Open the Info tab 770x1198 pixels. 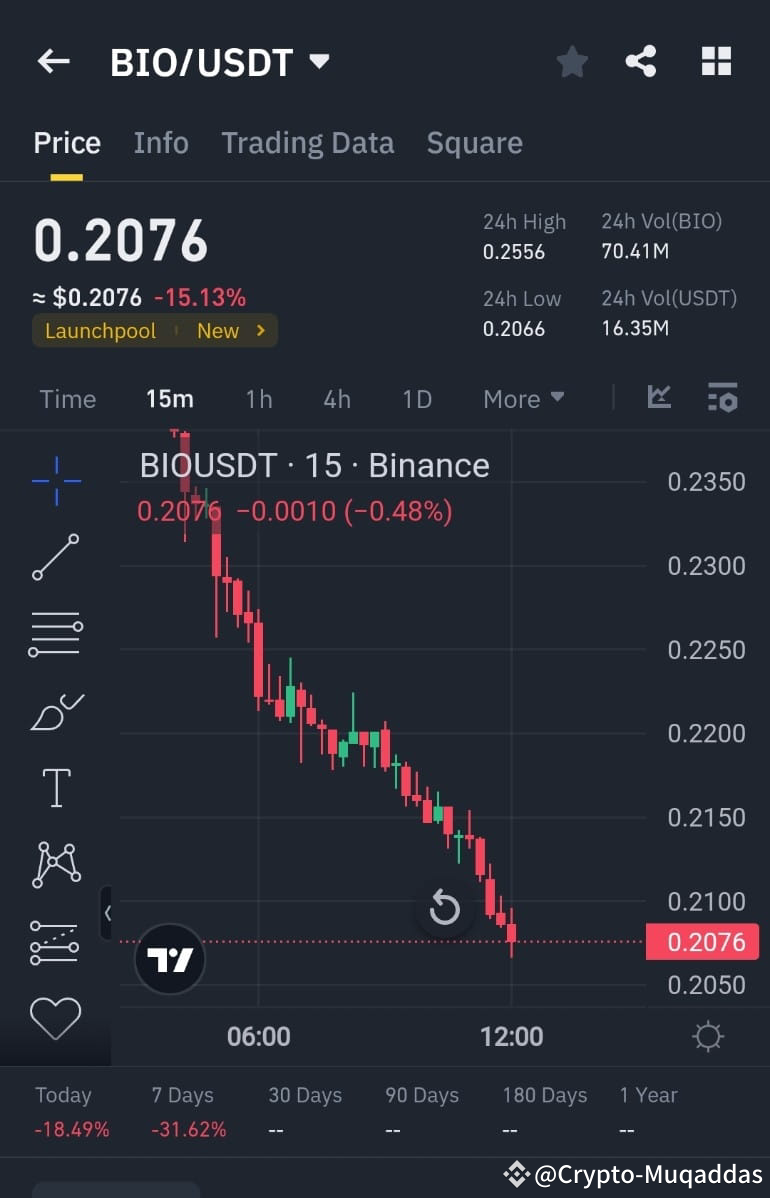coord(160,143)
